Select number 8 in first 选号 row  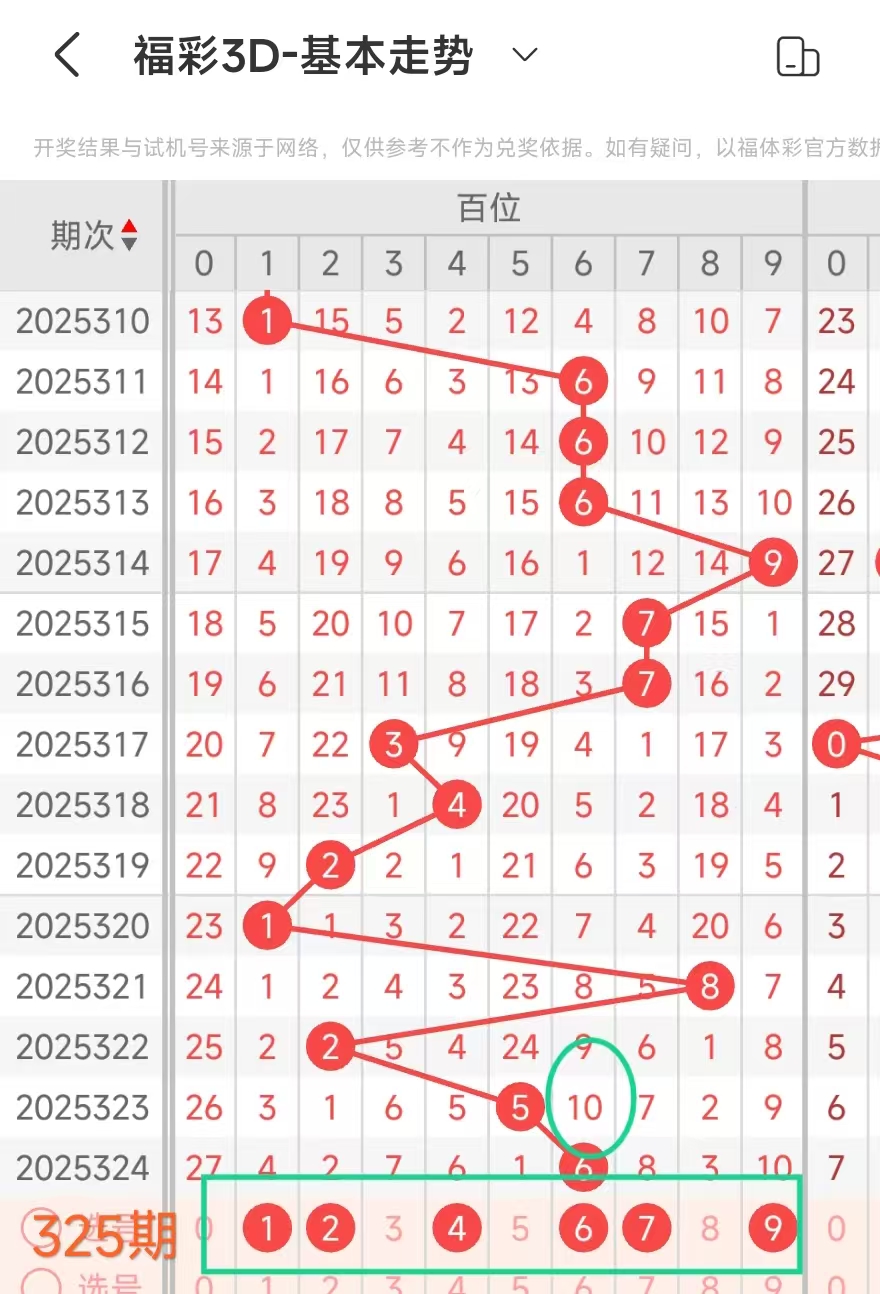coord(710,1227)
